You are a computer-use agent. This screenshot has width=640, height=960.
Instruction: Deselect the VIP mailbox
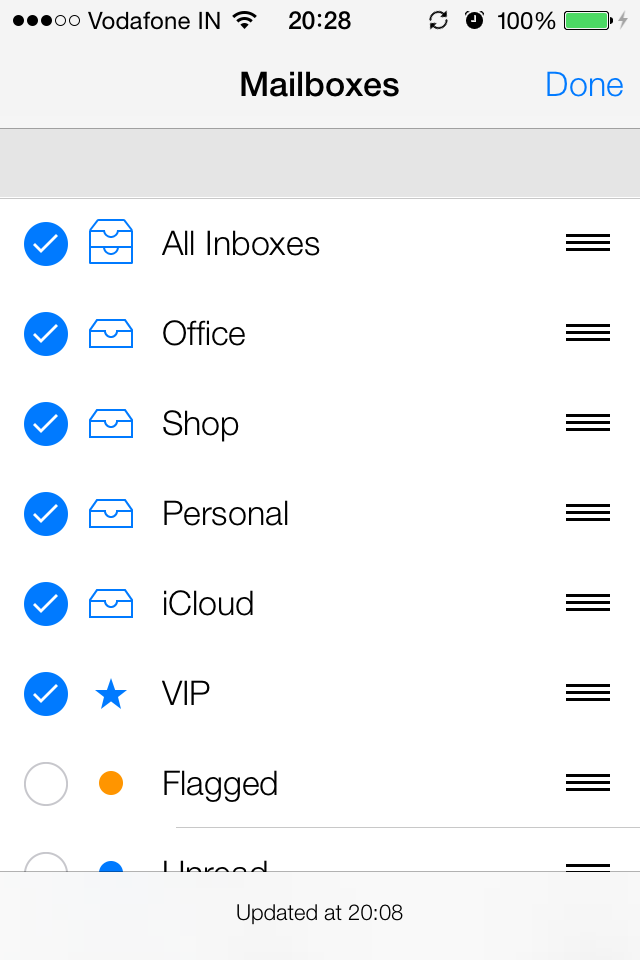coord(46,694)
